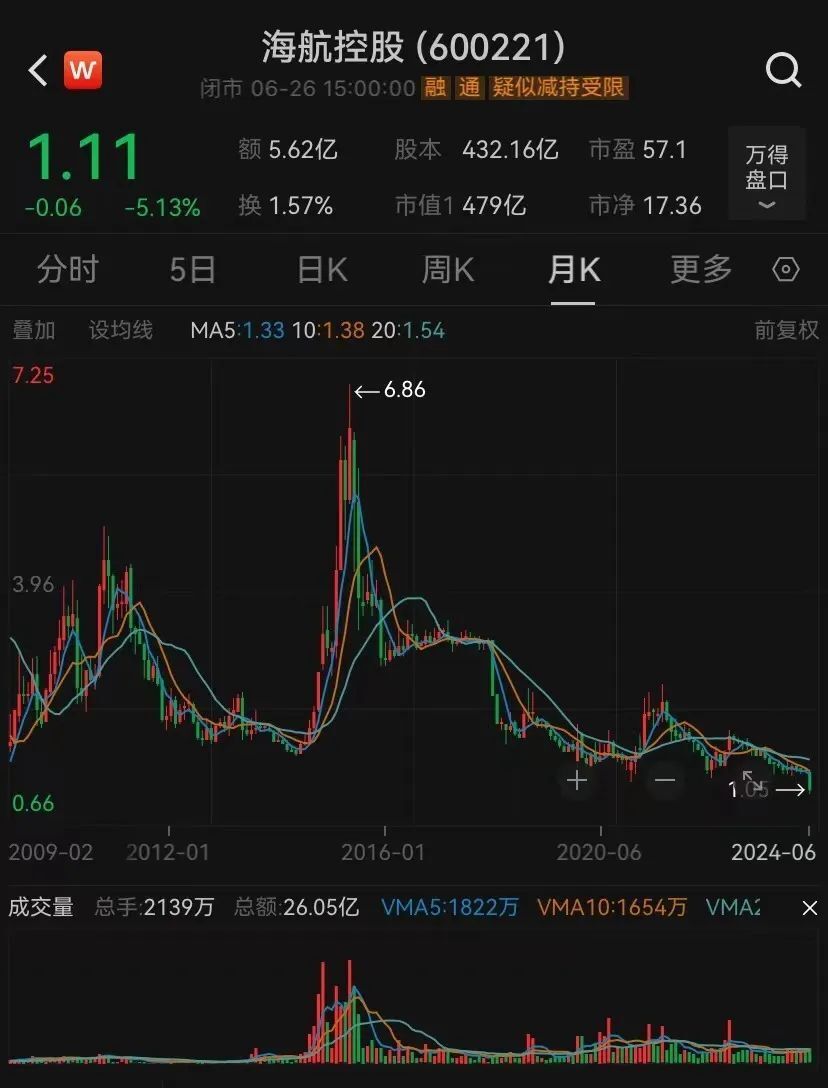Zoom in the chart with plus button
This screenshot has height=1088, width=828.
pos(577,780)
